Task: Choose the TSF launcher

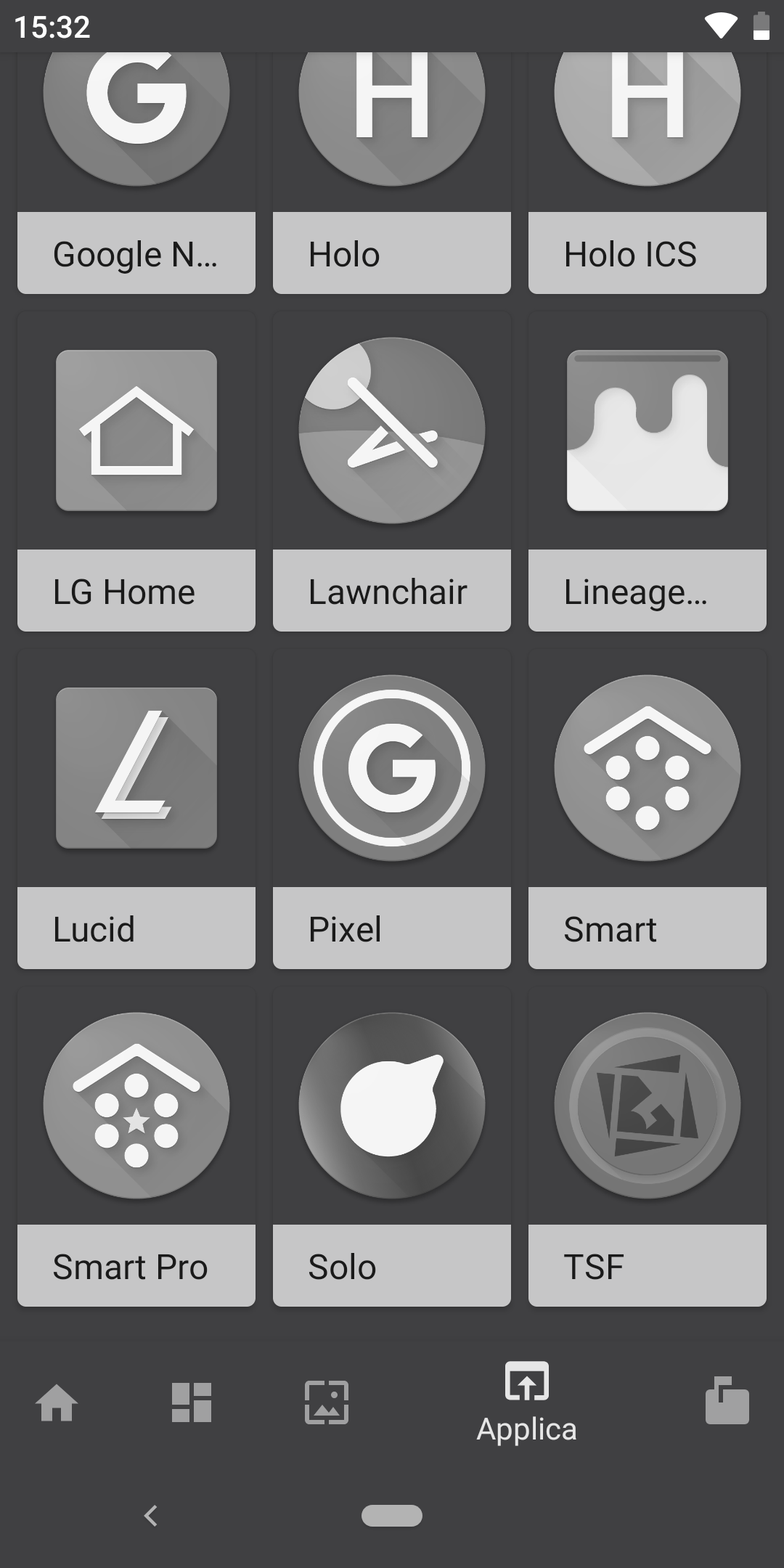Action: point(648,1147)
